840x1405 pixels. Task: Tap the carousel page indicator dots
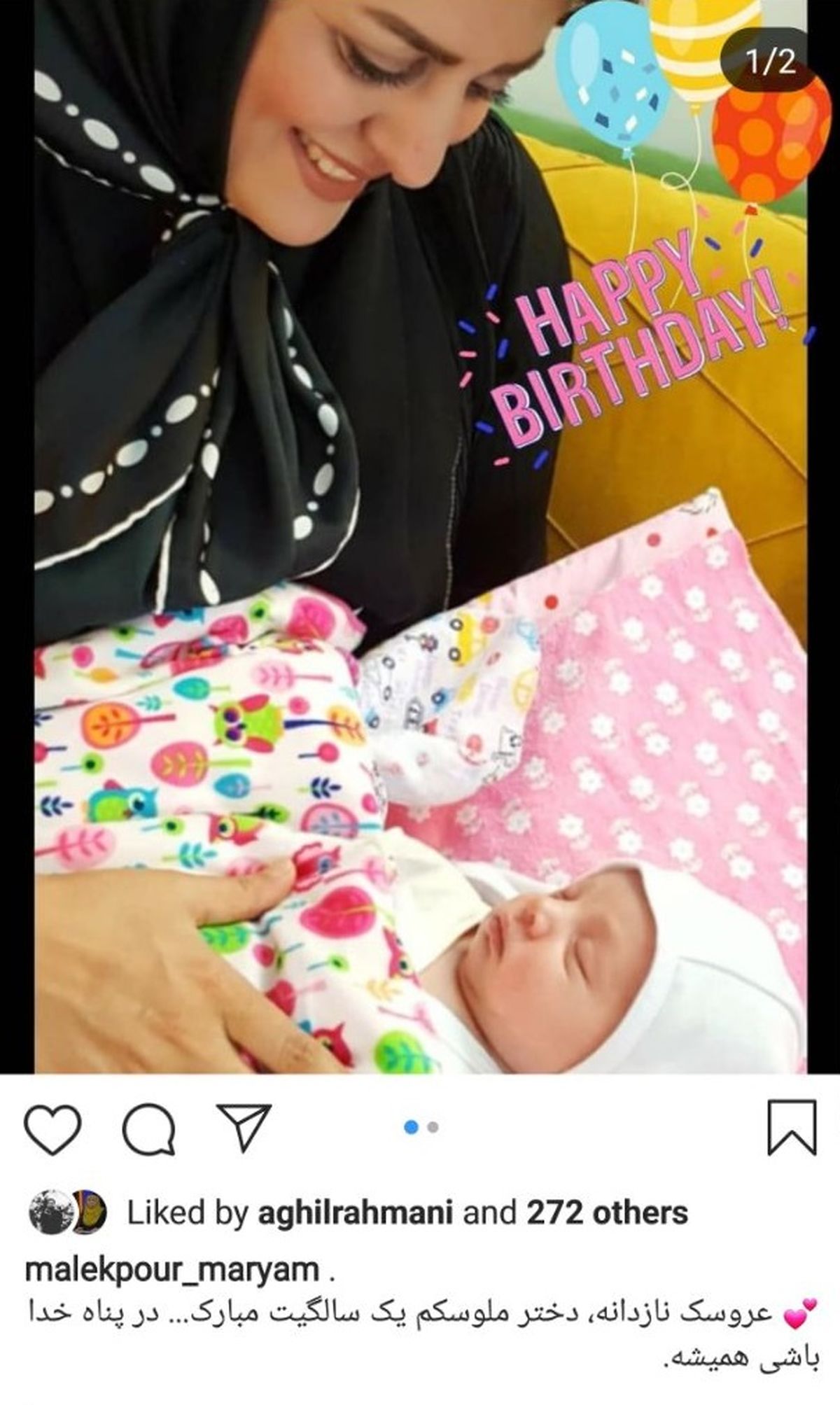tap(421, 1127)
